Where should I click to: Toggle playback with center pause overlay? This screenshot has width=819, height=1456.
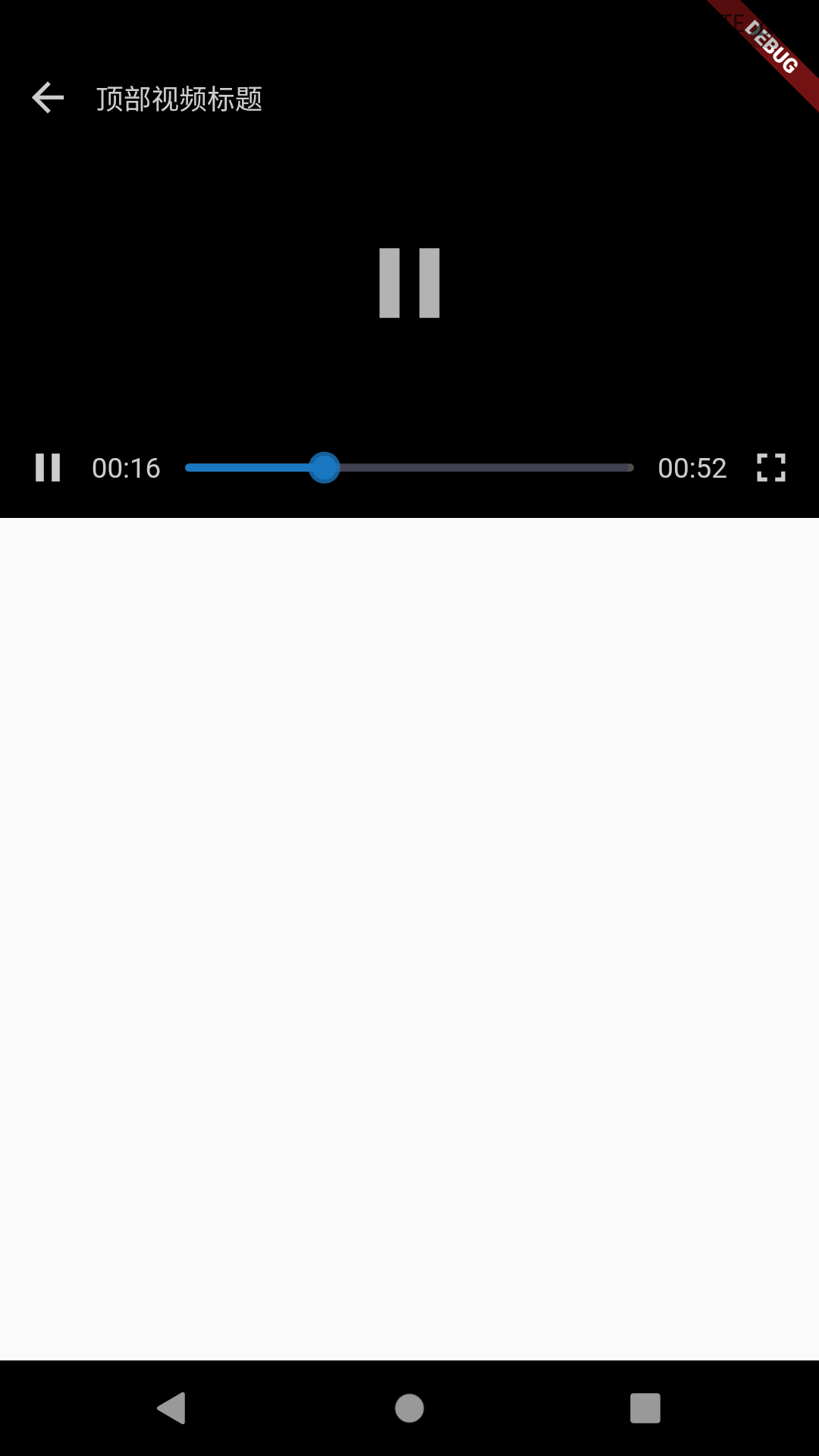pos(408,281)
